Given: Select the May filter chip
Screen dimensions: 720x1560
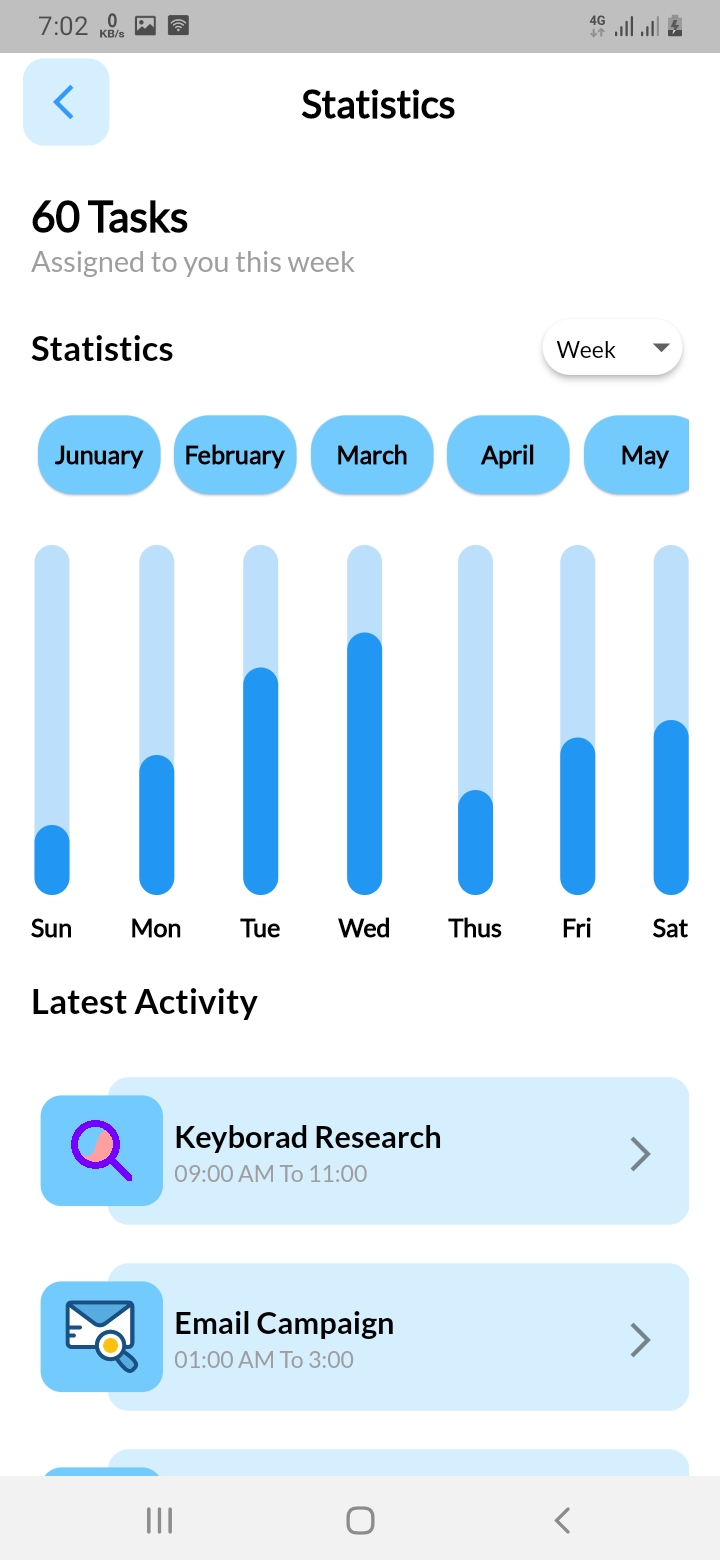Looking at the screenshot, I should (x=645, y=455).
